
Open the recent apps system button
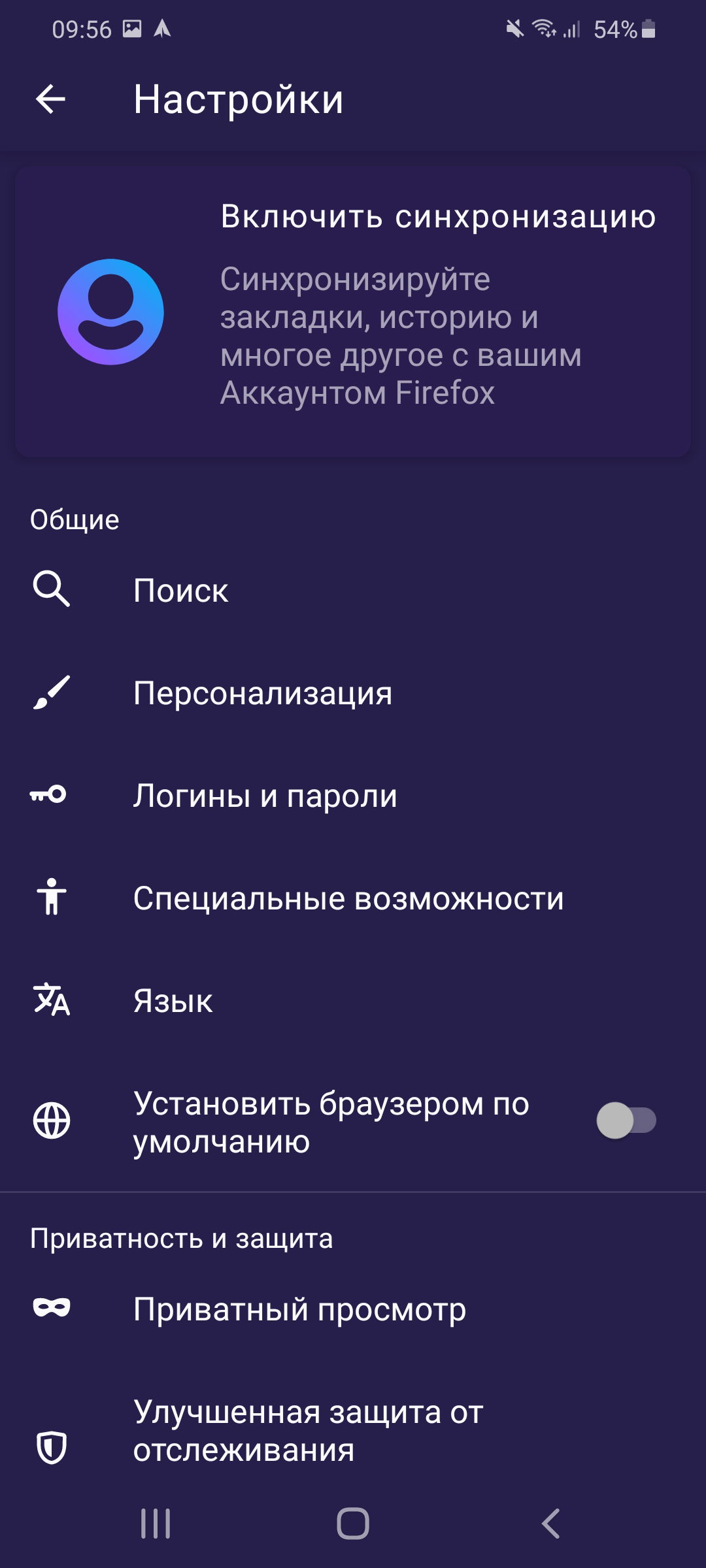(156, 1524)
